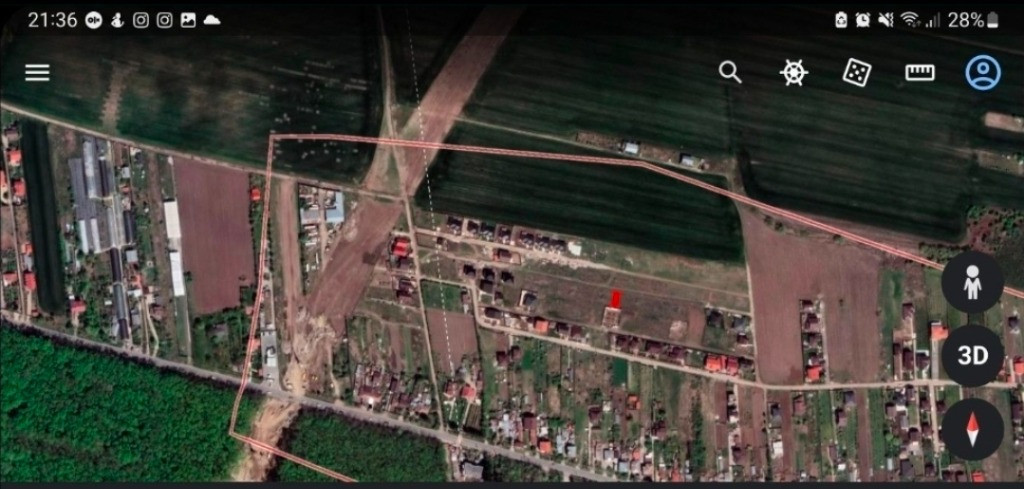The width and height of the screenshot is (1024, 489).
Task: Open the account profile icon
Action: point(983,72)
